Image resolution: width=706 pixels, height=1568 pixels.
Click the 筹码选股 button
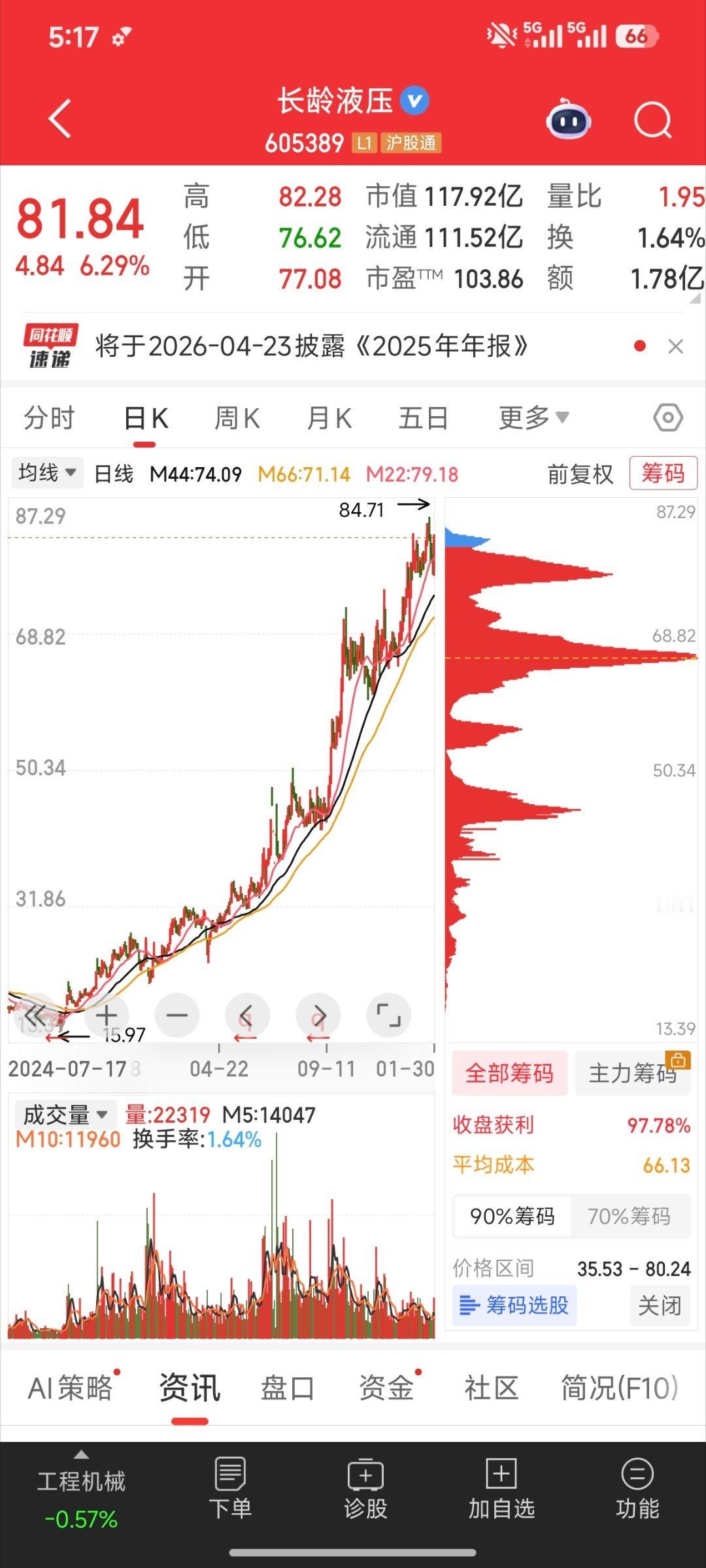click(514, 1305)
